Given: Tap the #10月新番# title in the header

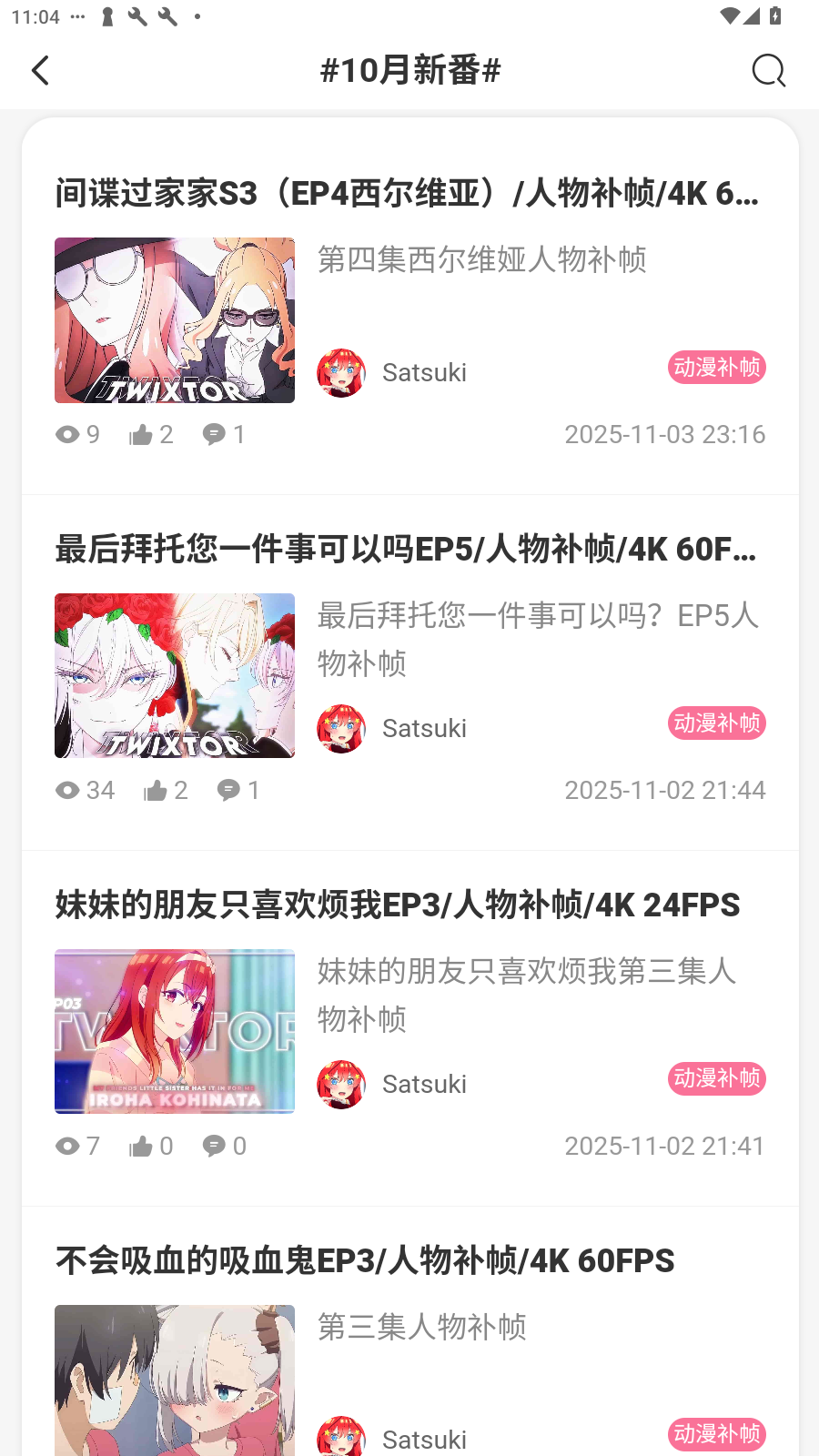Looking at the screenshot, I should point(409,70).
